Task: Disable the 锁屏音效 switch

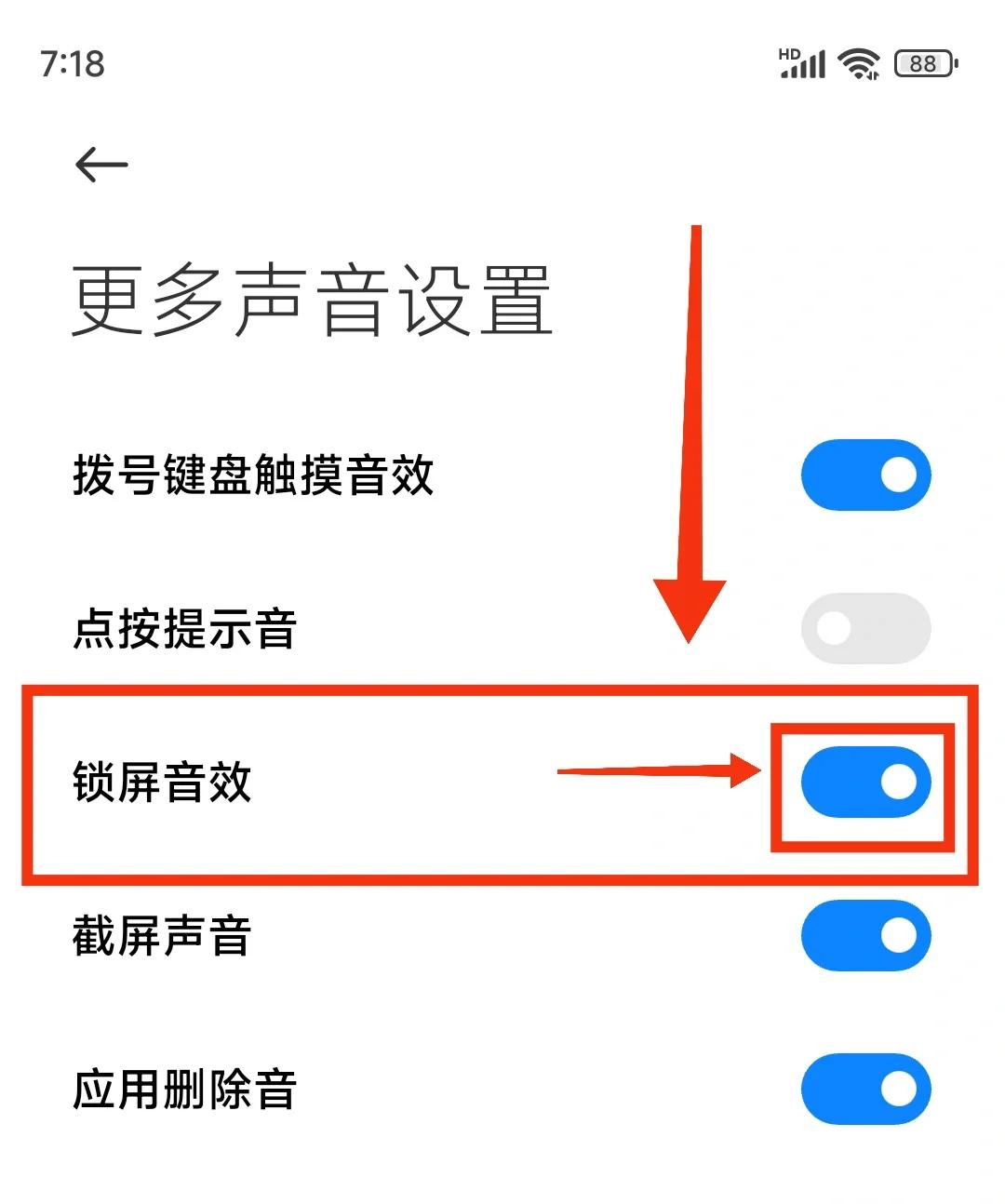Action: pos(865,783)
